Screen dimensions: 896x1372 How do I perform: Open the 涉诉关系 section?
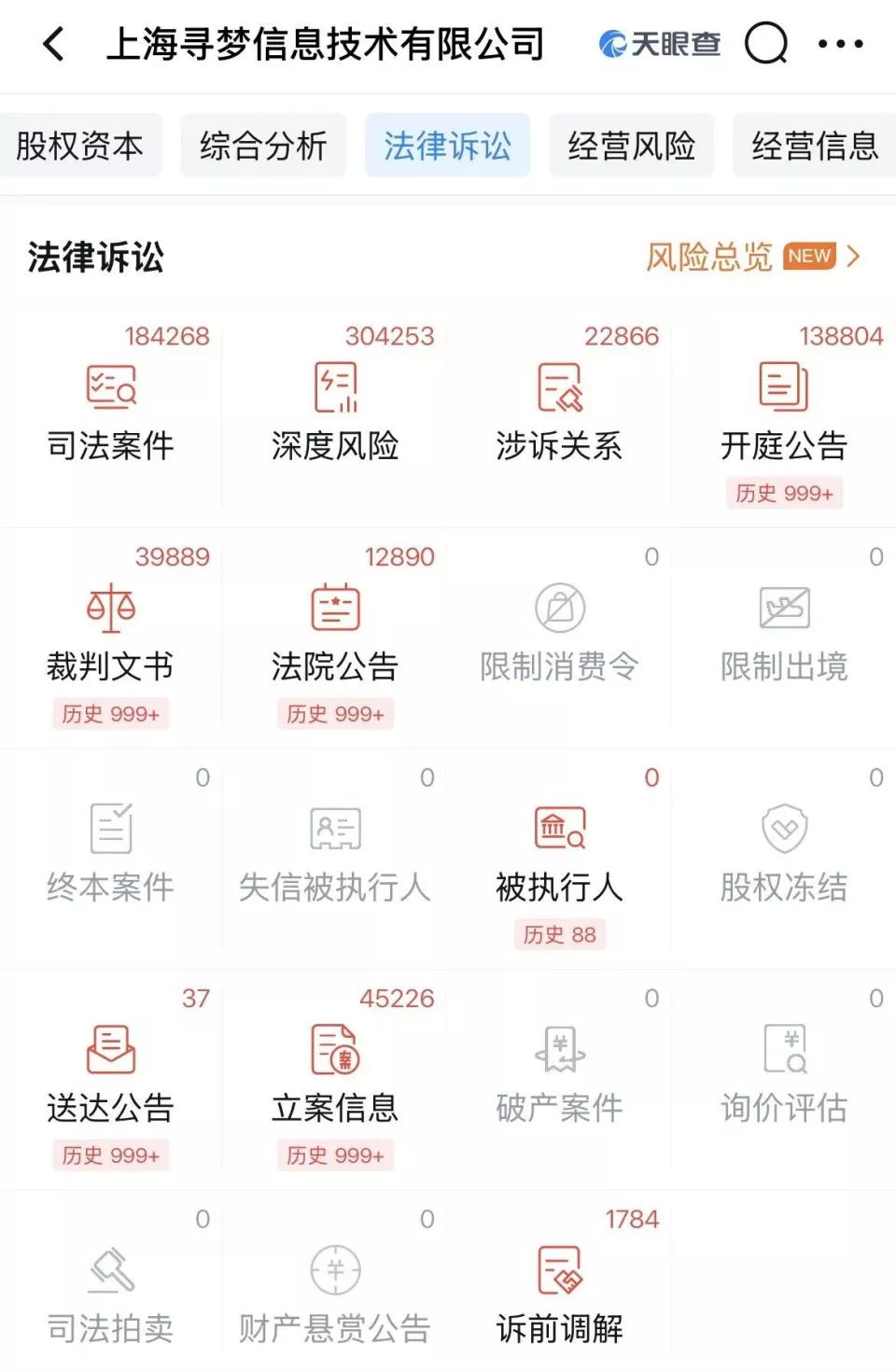tap(559, 411)
